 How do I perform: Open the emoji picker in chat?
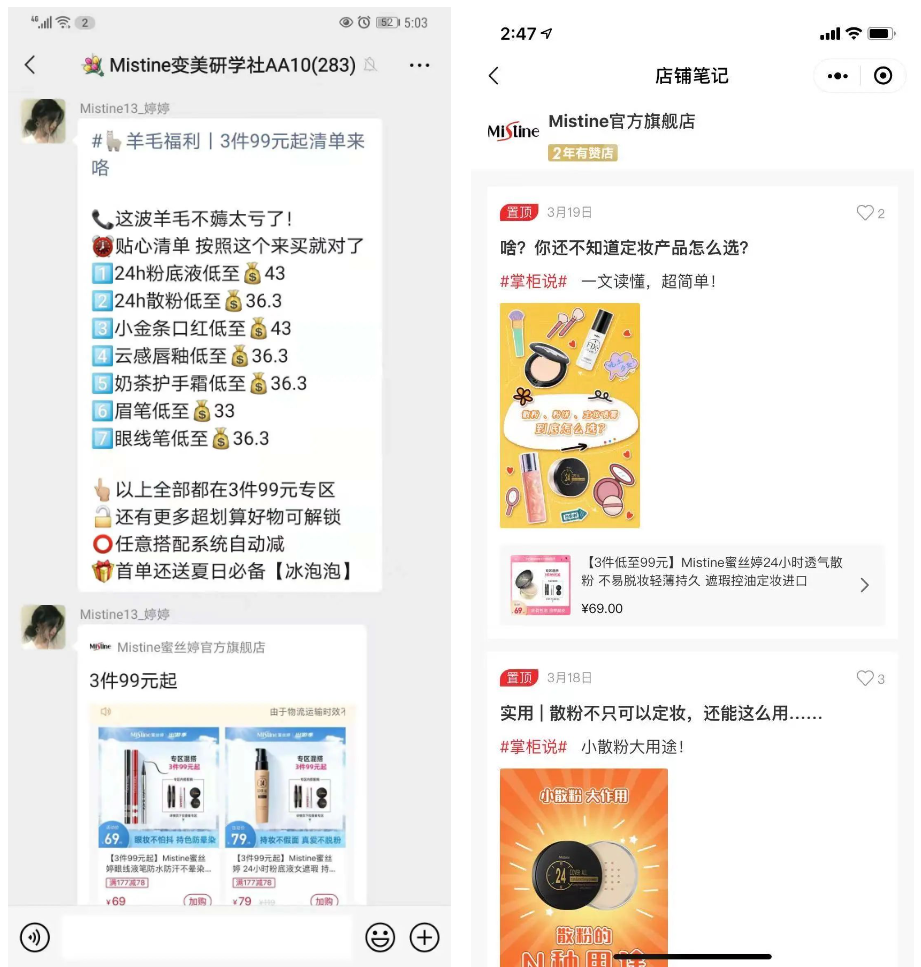tap(380, 937)
